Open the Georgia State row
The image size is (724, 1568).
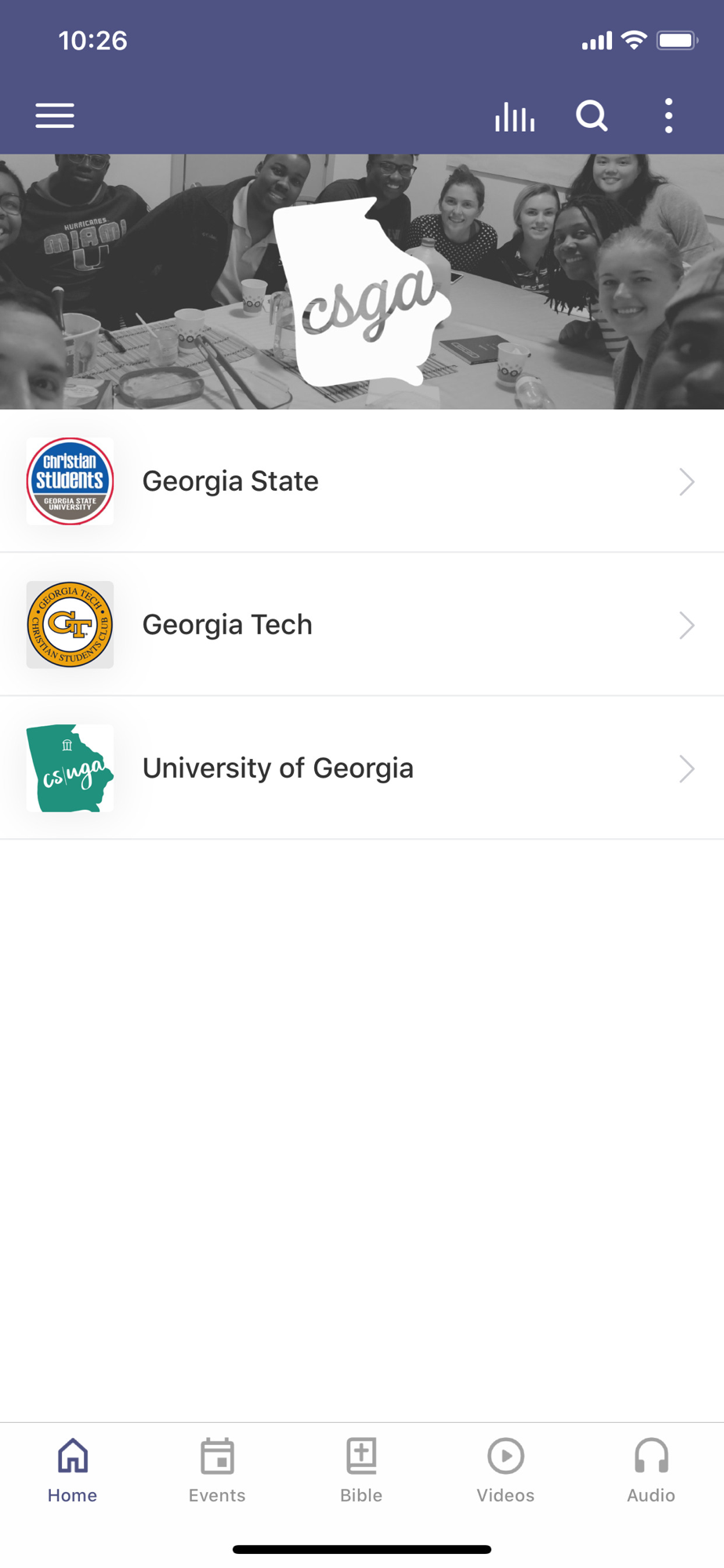coord(362,481)
